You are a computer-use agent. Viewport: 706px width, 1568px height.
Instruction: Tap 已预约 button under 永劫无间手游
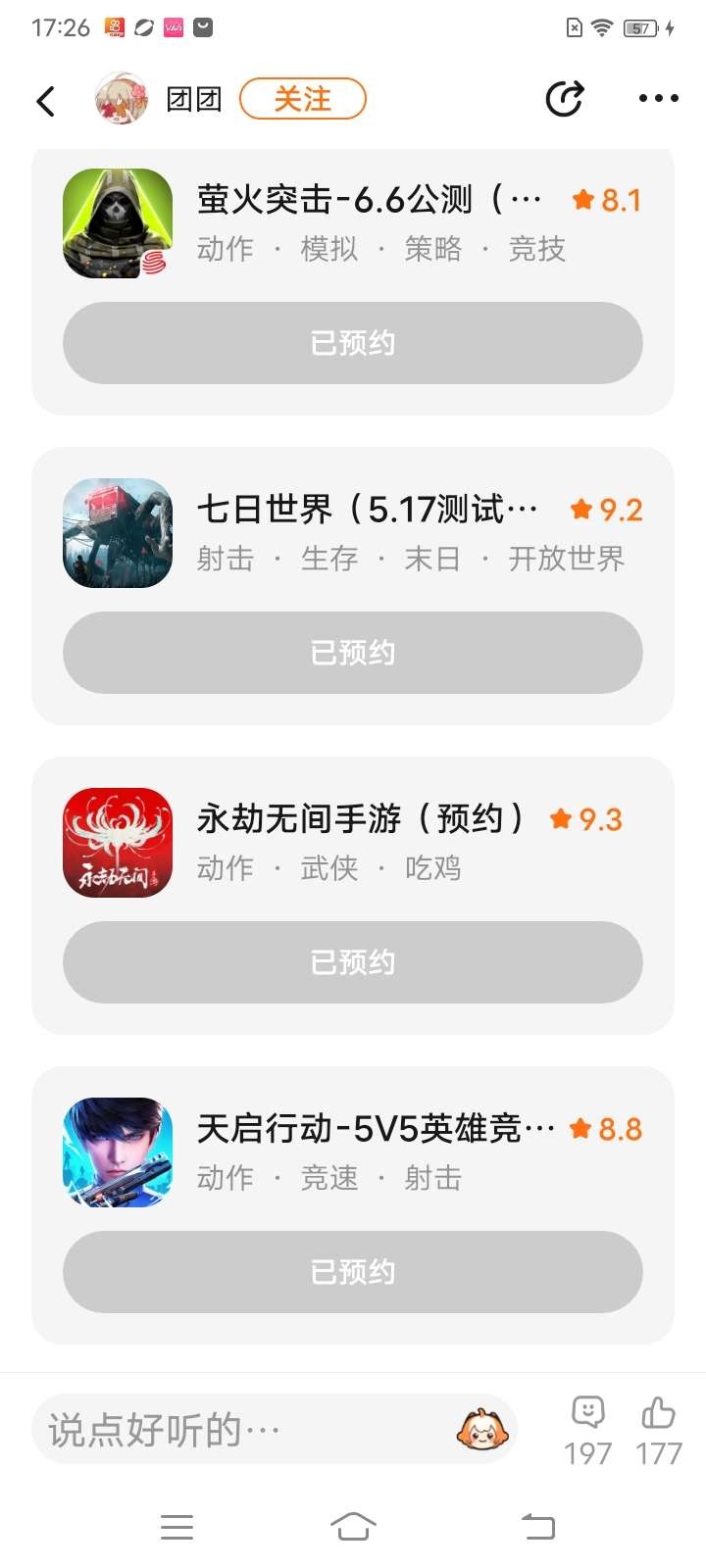(352, 962)
